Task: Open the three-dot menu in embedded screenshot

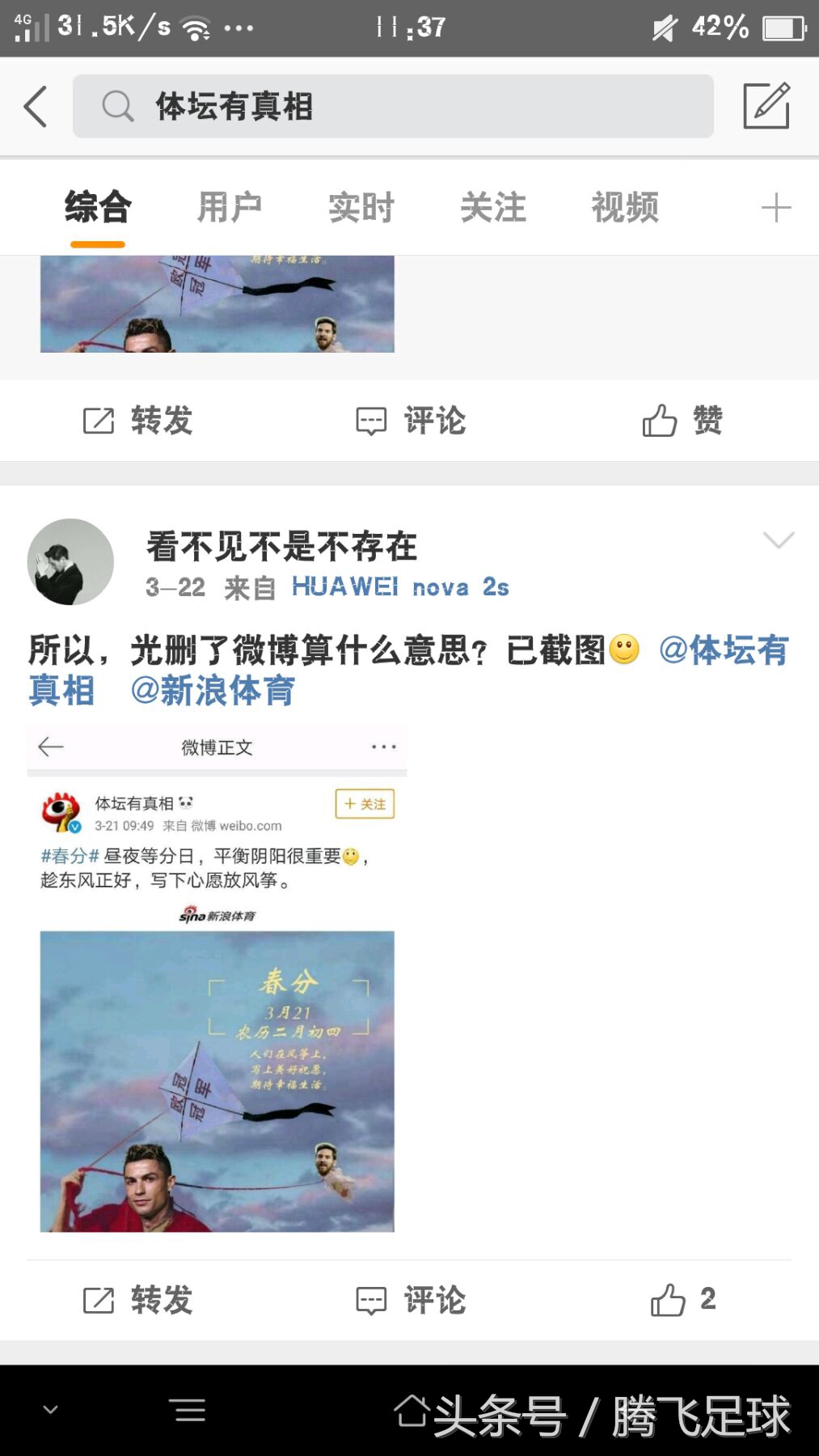Action: point(382,747)
